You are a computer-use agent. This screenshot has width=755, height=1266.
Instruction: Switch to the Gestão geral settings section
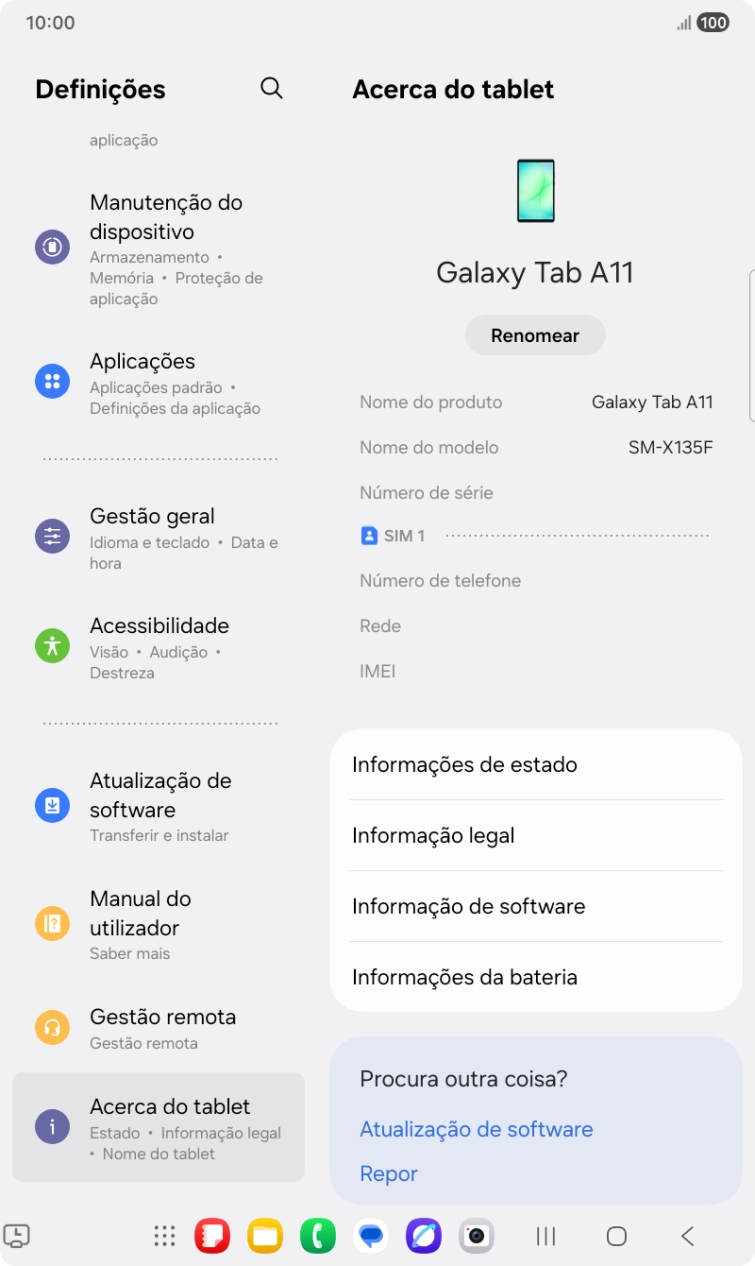coord(51,536)
